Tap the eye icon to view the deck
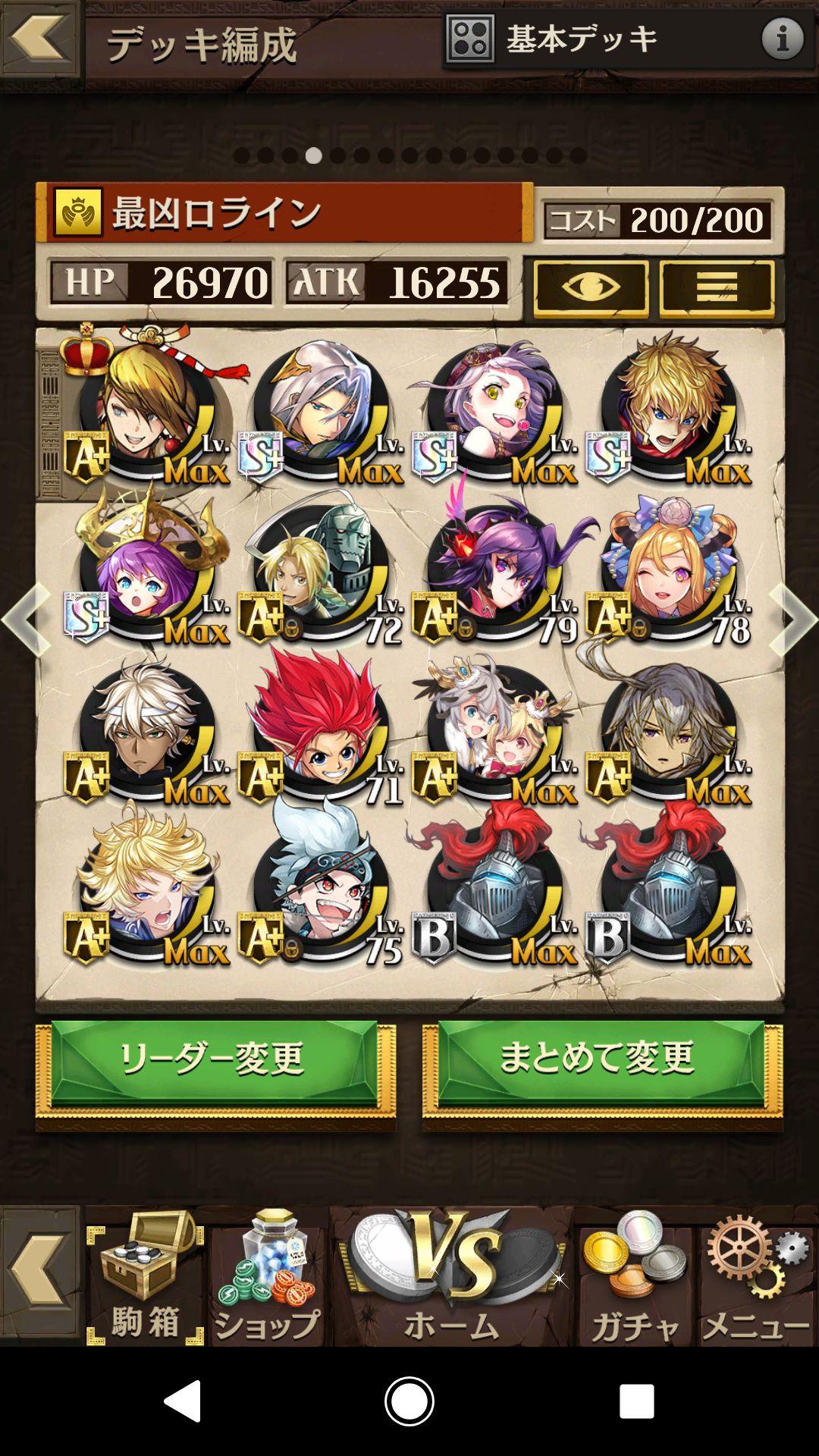Viewport: 819px width, 1456px height. 591,288
